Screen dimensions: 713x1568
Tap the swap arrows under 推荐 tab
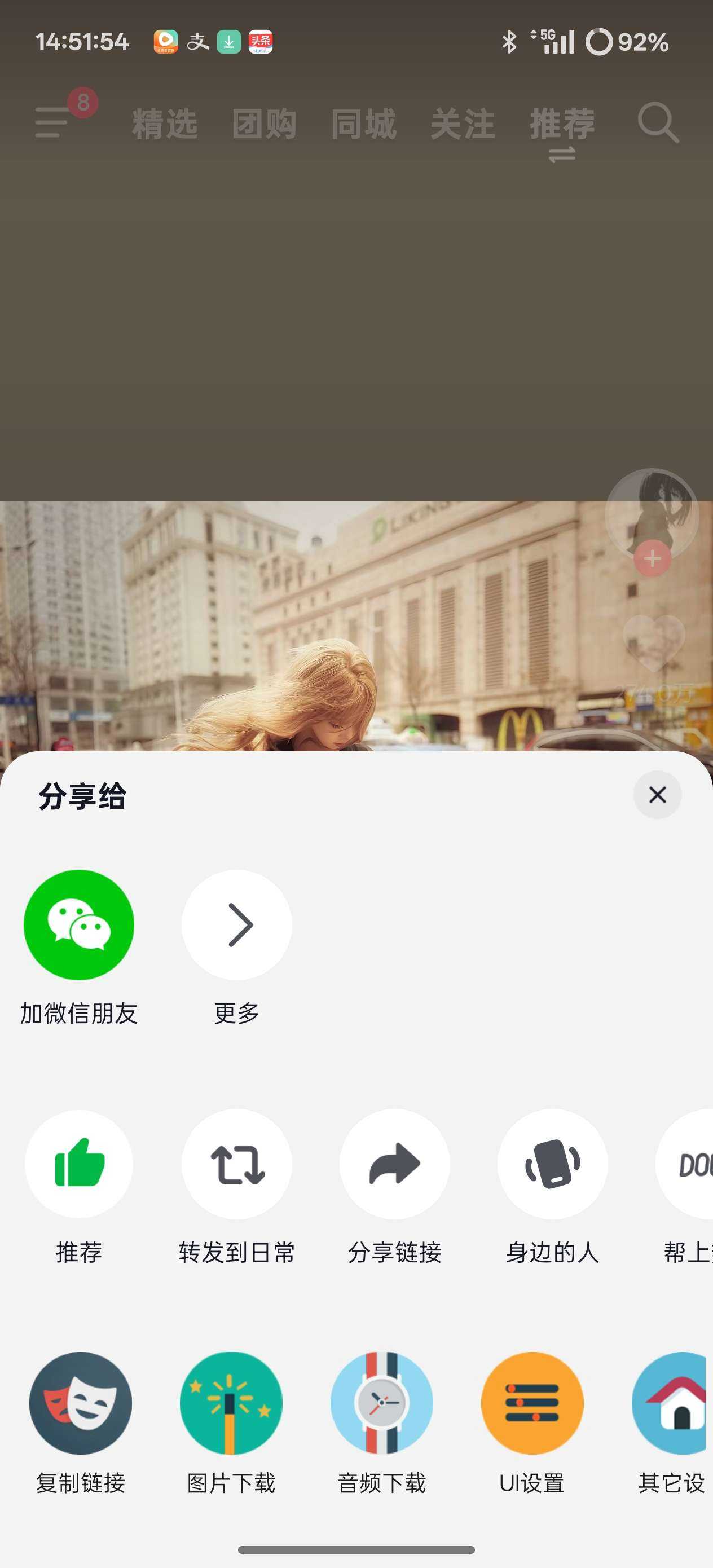pyautogui.click(x=561, y=155)
